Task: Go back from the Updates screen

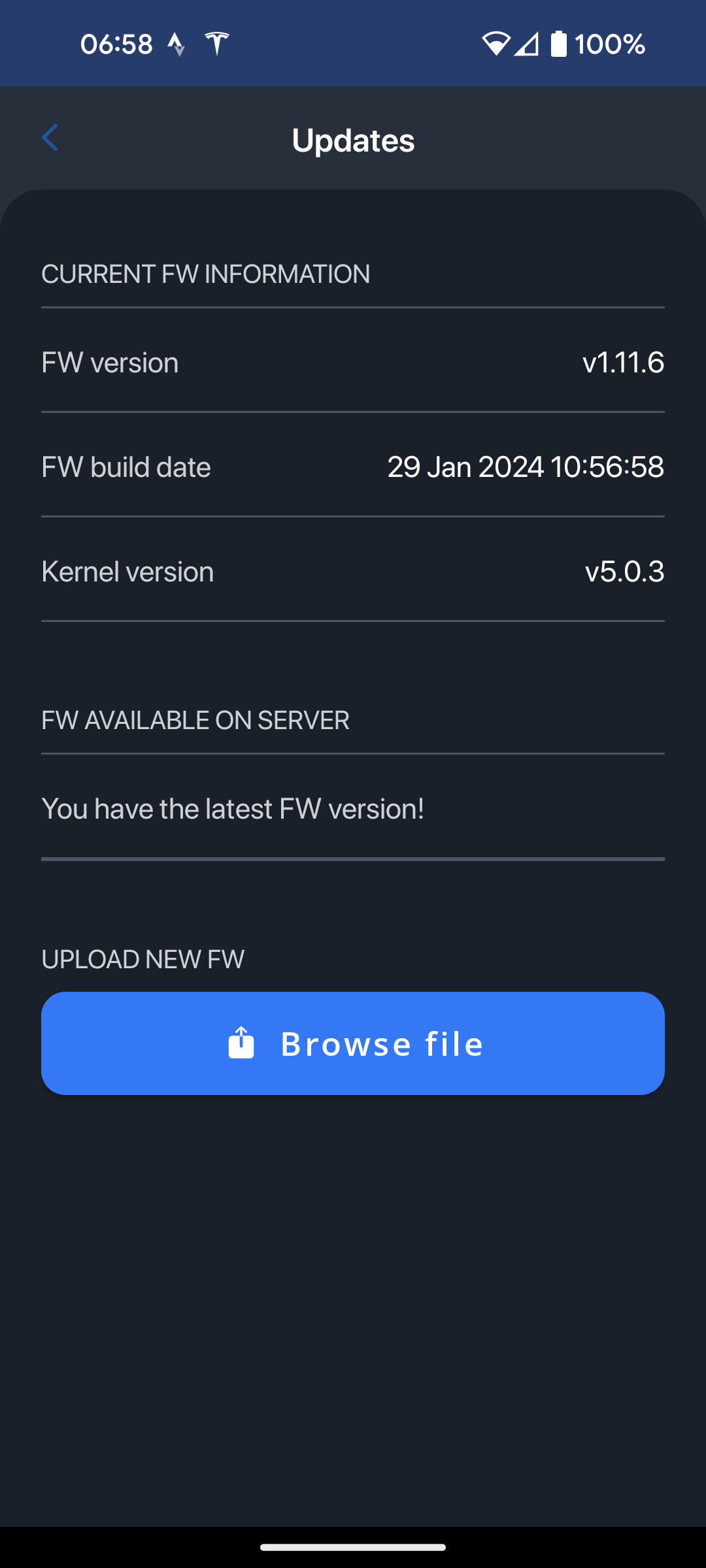Action: click(50, 138)
